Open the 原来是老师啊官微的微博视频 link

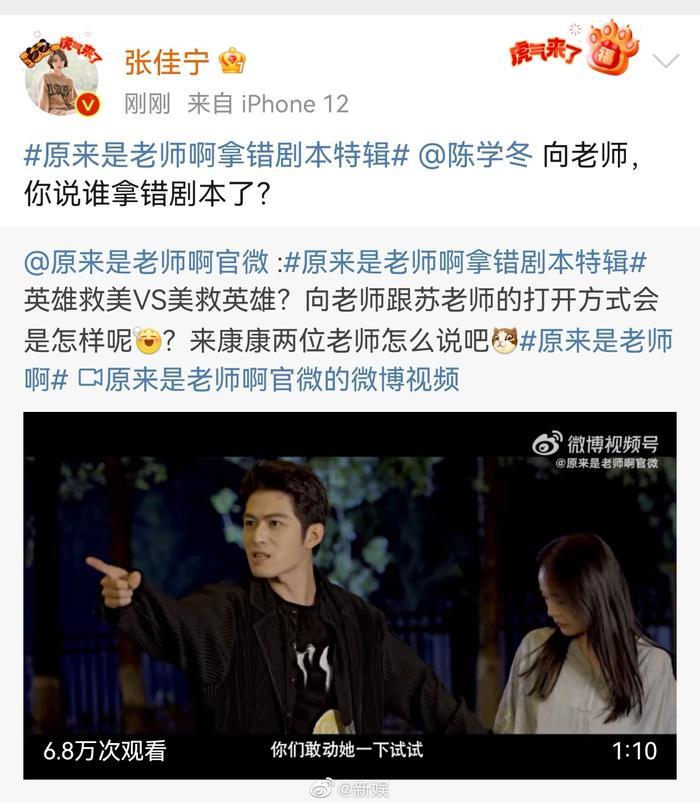click(x=268, y=380)
